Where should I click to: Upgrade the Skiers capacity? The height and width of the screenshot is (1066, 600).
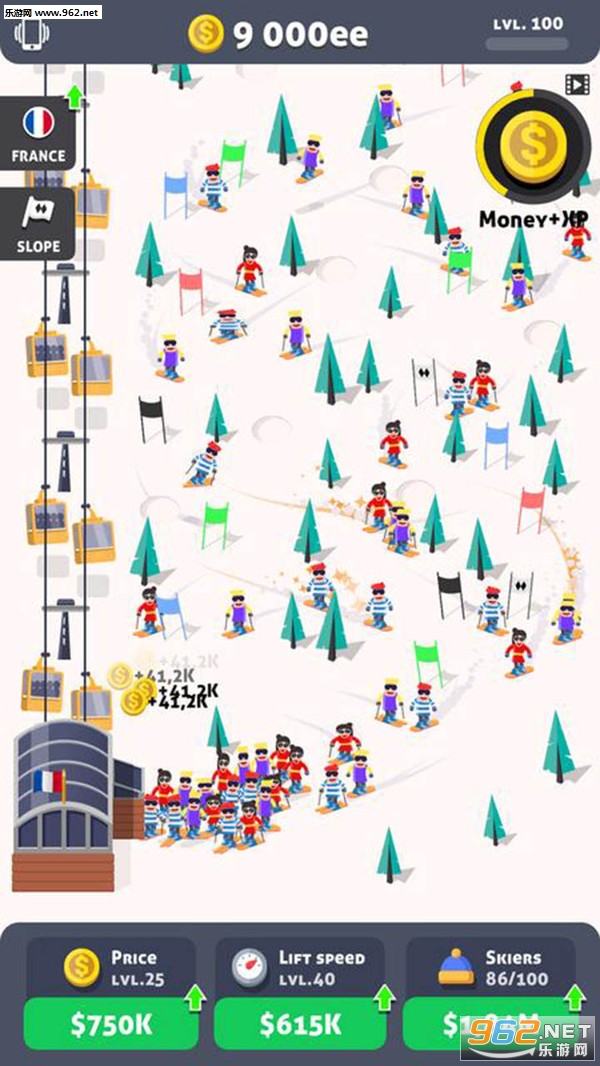point(488,1023)
